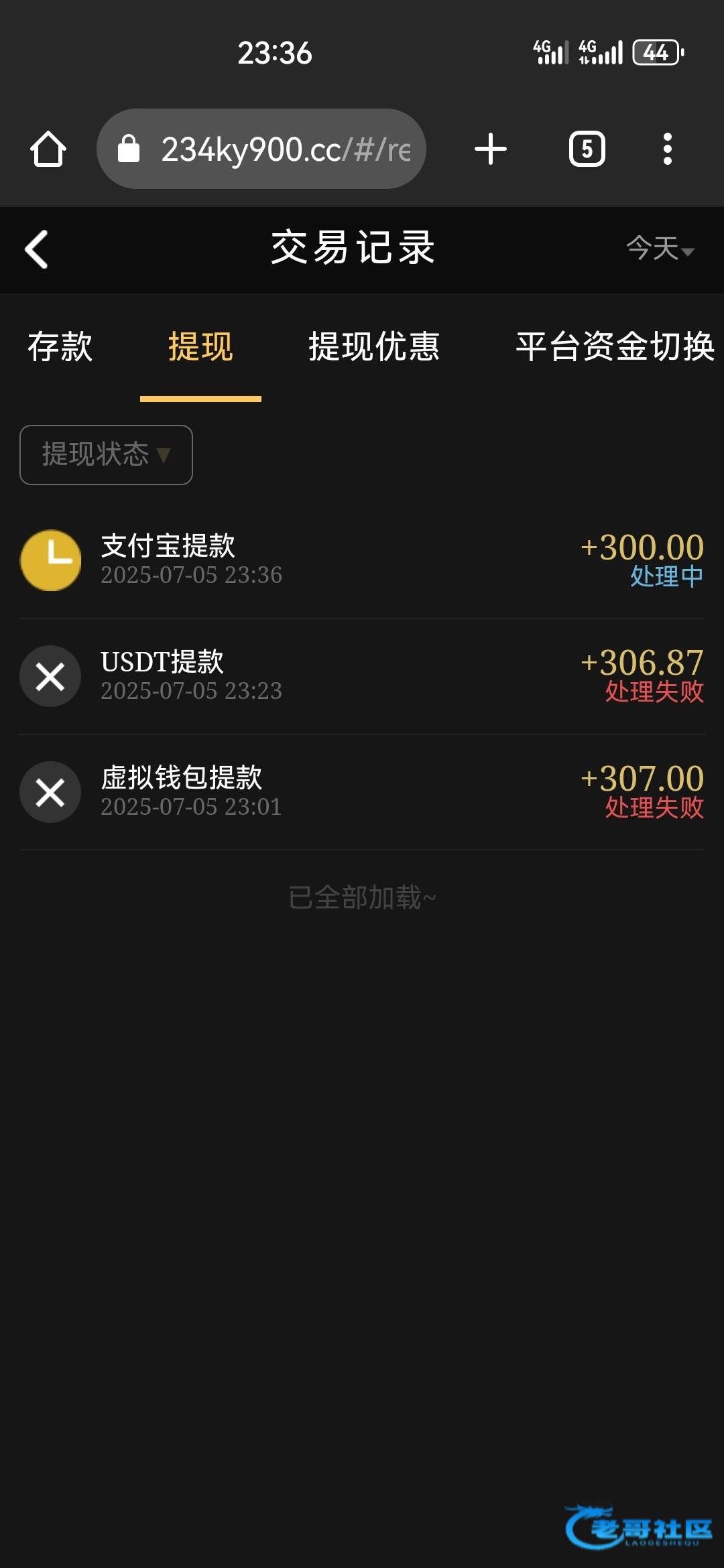
Task: Add a new browser tab
Action: tap(491, 149)
